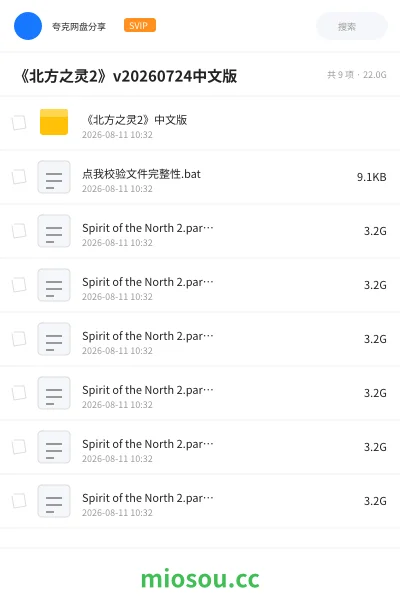The width and height of the screenshot is (400, 600).
Task: Select the checkbox for 《北方之灵2》中文版 folder
Action: [x=19, y=123]
